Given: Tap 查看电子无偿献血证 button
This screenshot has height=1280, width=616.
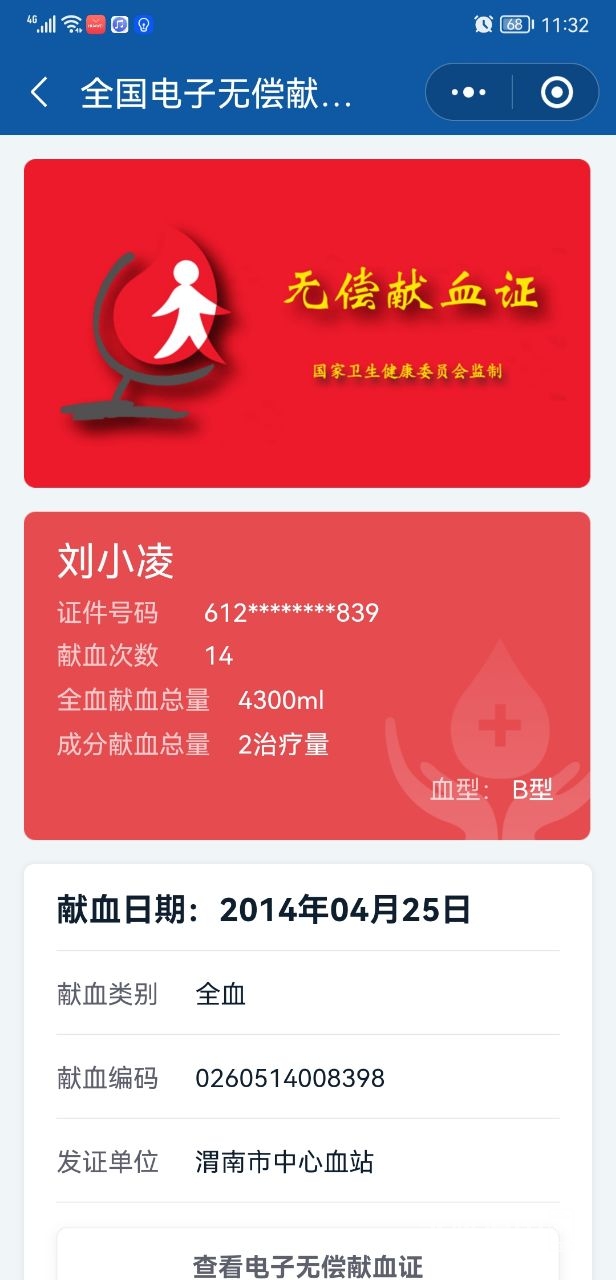Looking at the screenshot, I should click(308, 1264).
